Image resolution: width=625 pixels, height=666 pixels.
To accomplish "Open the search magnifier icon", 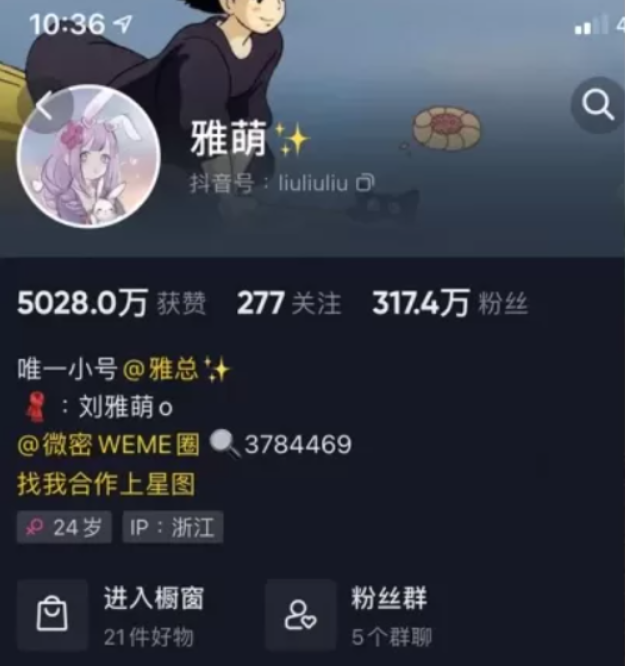I will [598, 103].
